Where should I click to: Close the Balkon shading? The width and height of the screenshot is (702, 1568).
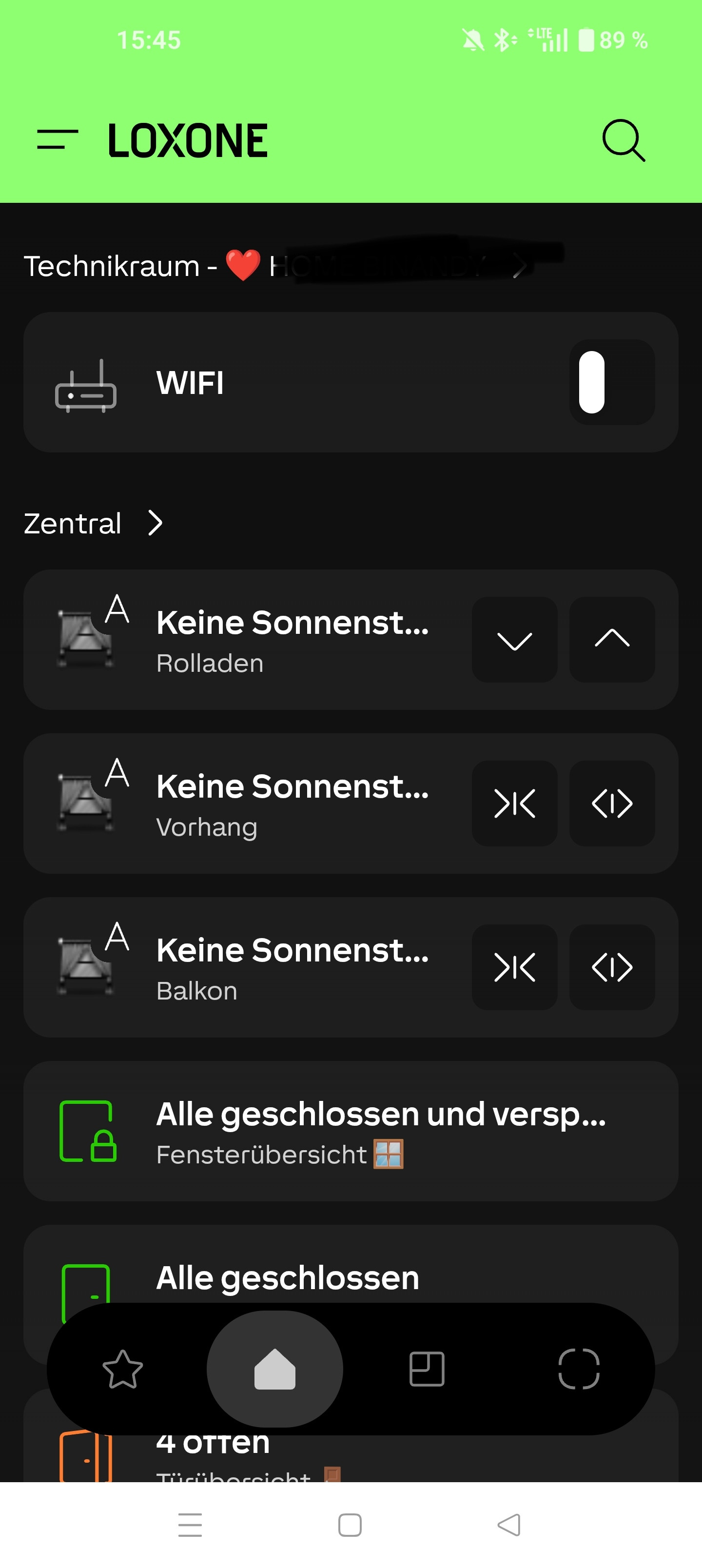pos(514,967)
